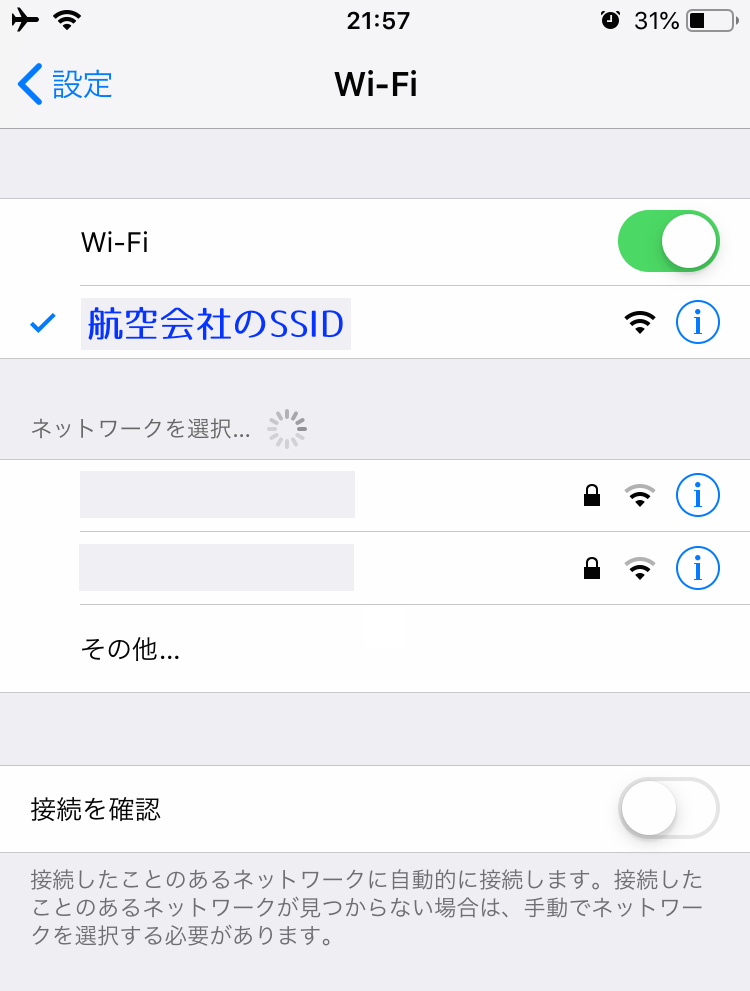This screenshot has height=991, width=750.
Task: Tap the Wi-Fi icon in the status bar
Action: [66, 18]
